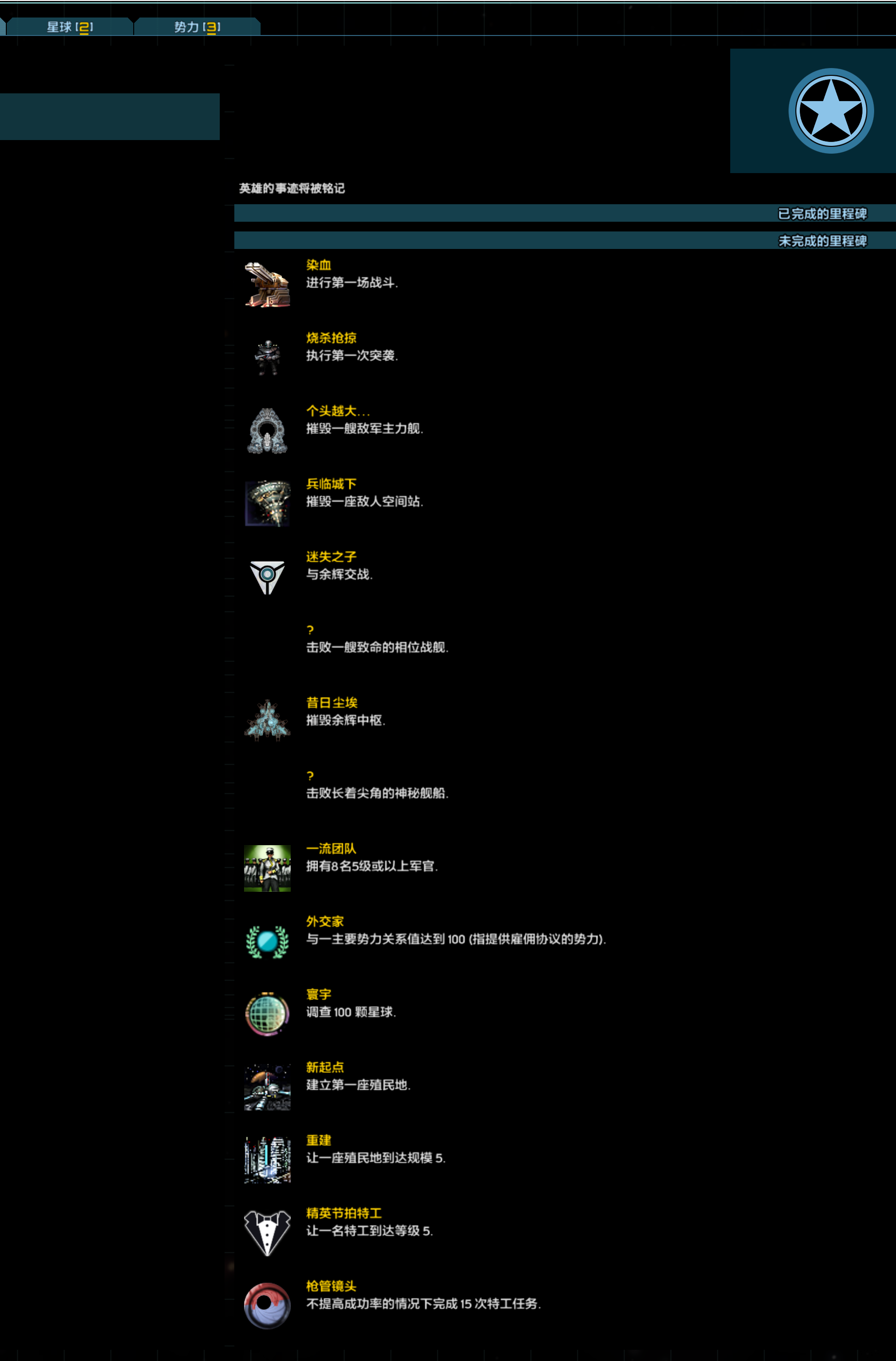Expand the 已完成的里程碑 section header
This screenshot has height=1361, width=896.
[564, 213]
